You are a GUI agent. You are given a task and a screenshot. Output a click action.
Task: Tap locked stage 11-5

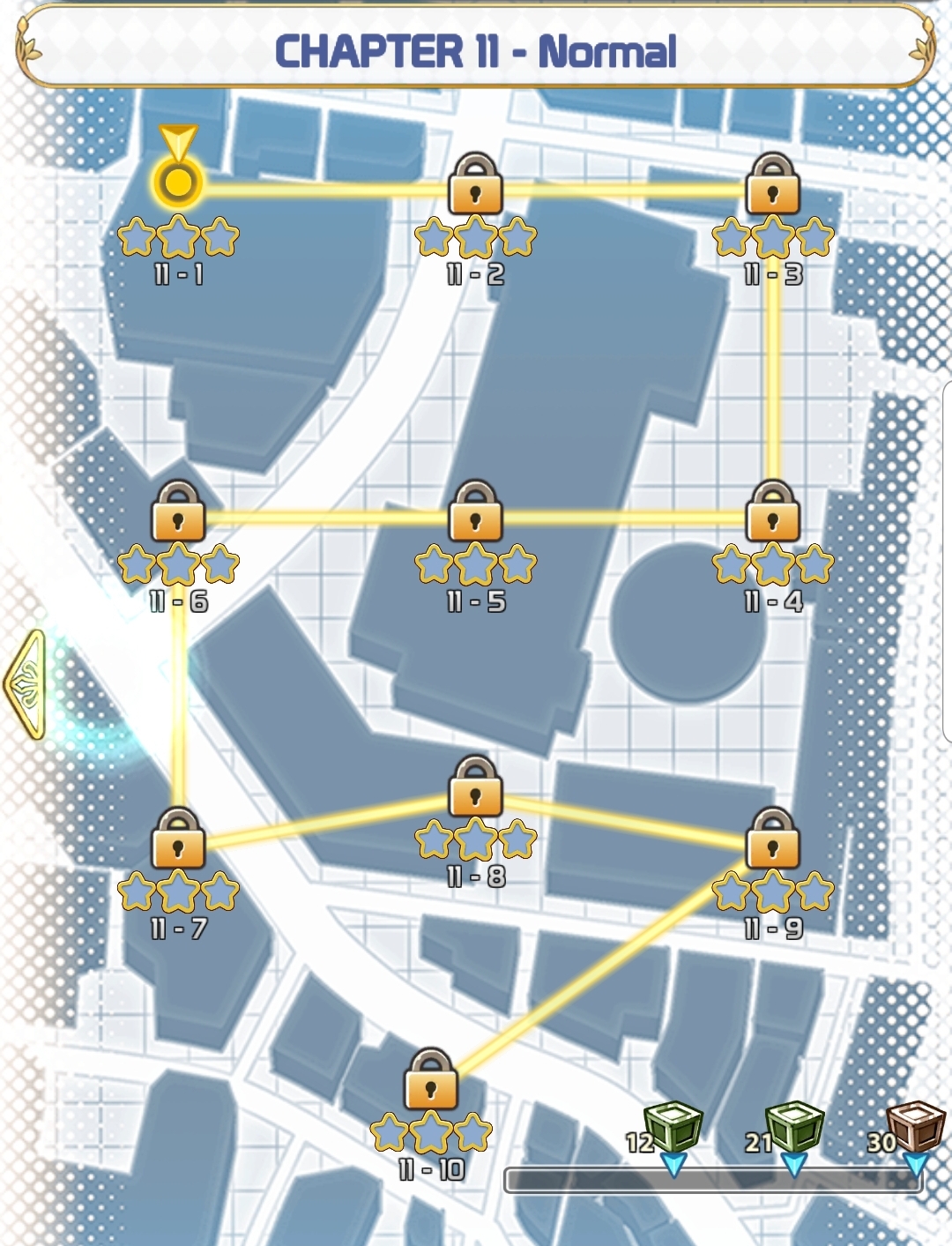475,512
